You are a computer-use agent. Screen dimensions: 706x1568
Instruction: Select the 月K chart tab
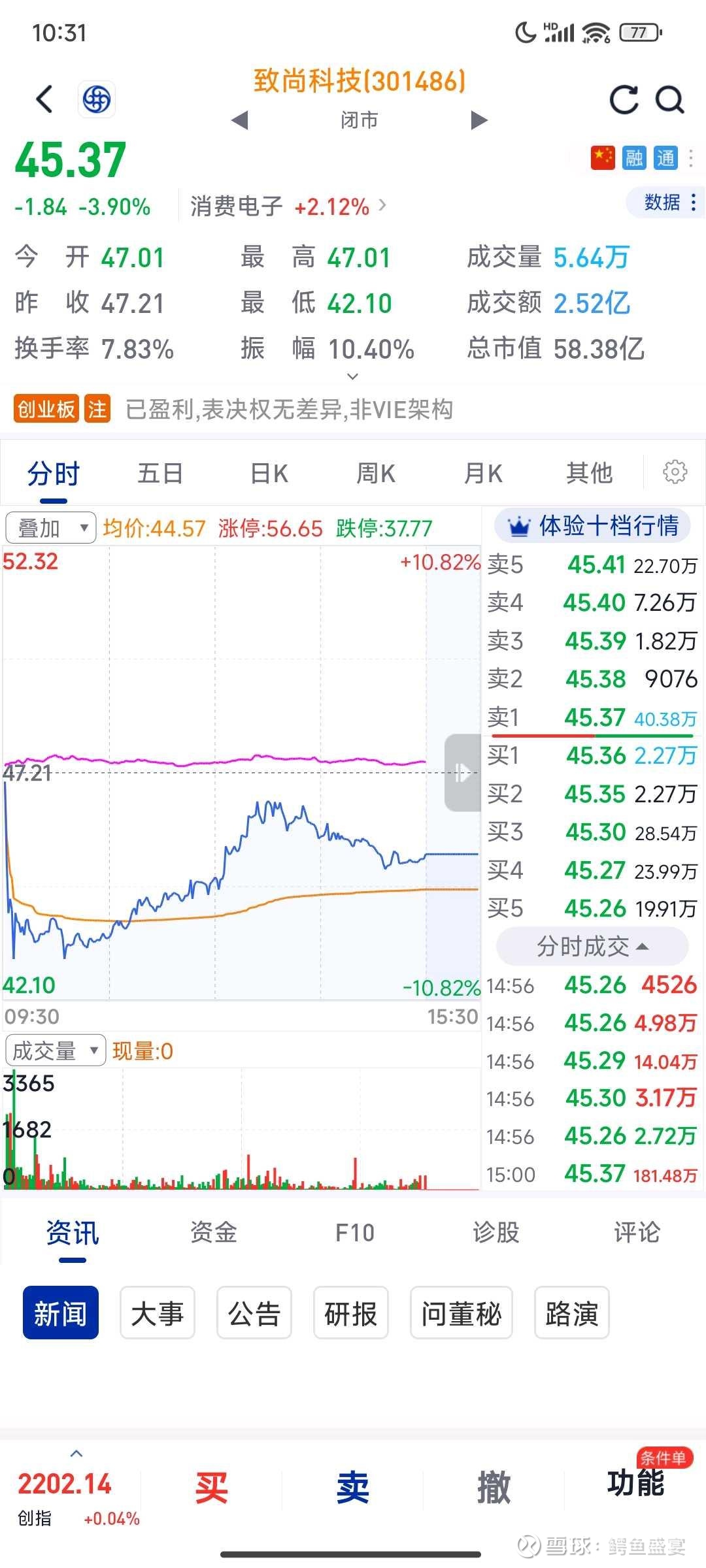click(482, 474)
